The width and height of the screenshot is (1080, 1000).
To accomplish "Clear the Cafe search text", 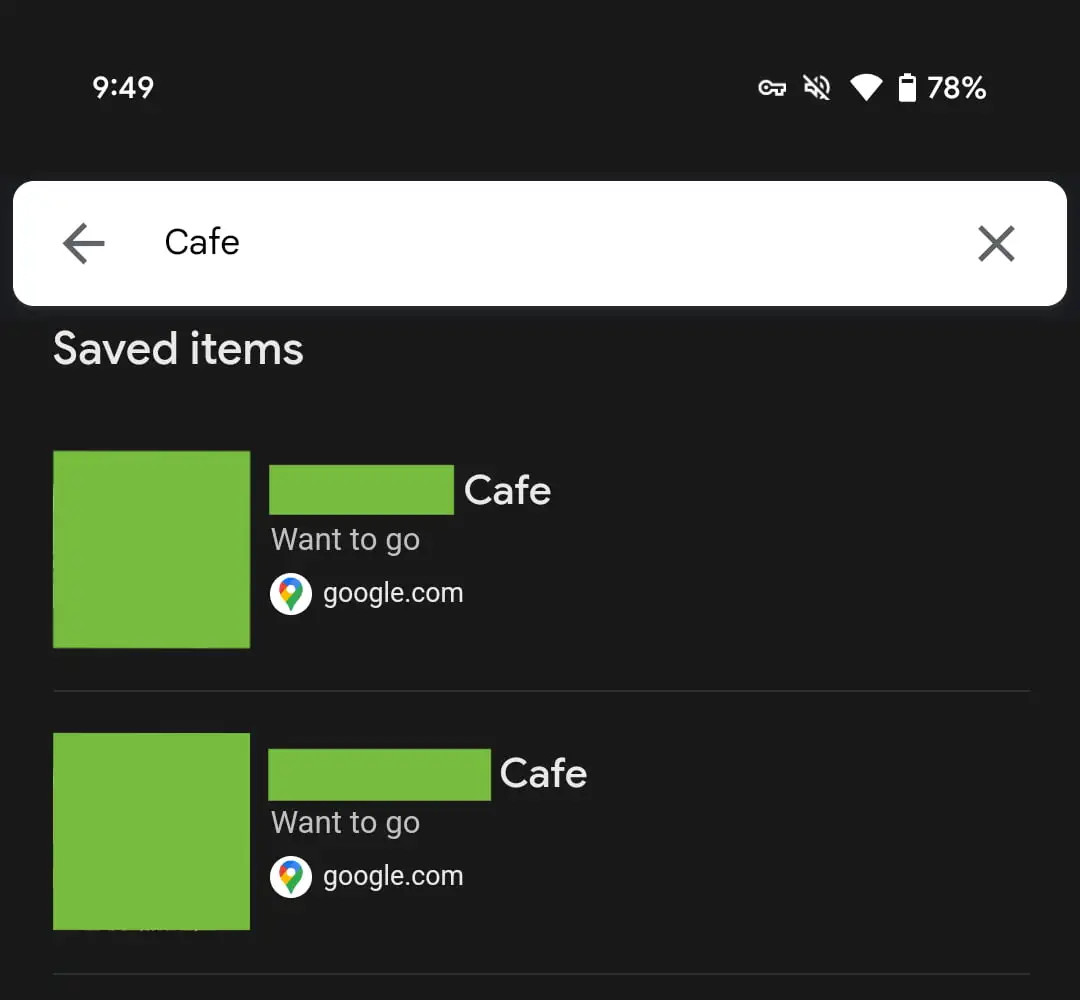I will 996,243.
